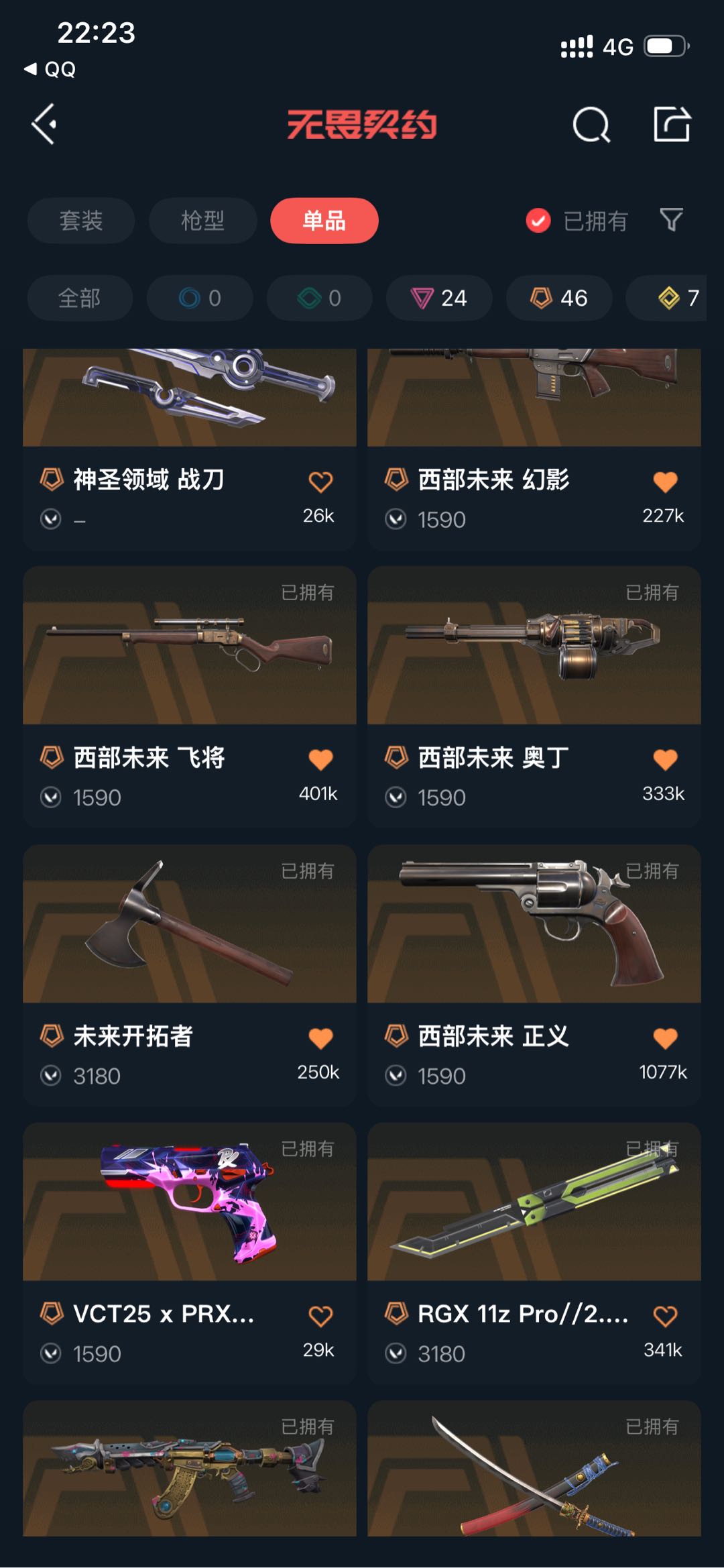This screenshot has height=1568, width=724.
Task: Like the VCT25 x PRX pistol skin
Action: (320, 1316)
